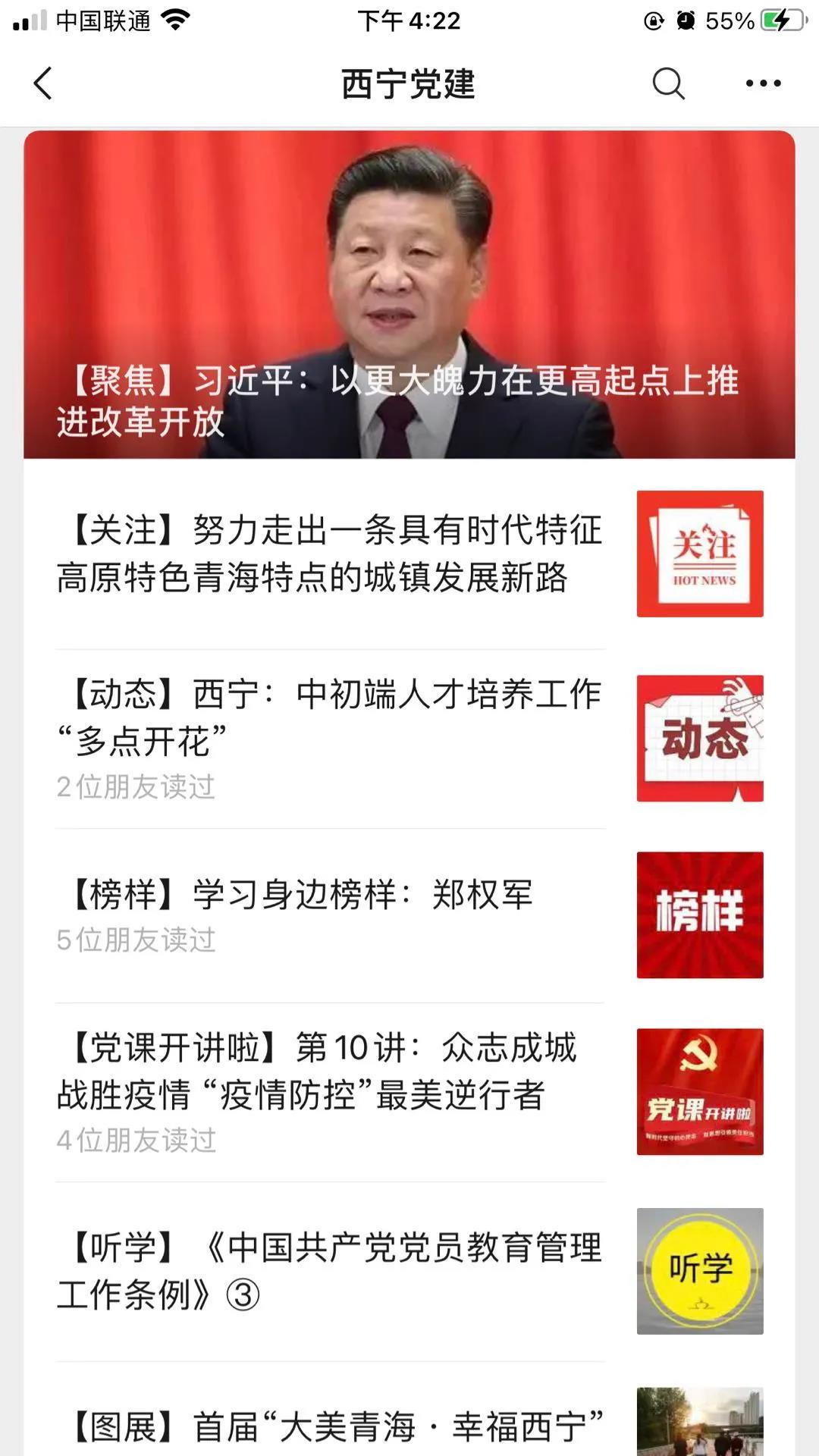Viewport: 819px width, 1456px height.
Task: Open the three-dot overflow menu
Action: pos(763,83)
